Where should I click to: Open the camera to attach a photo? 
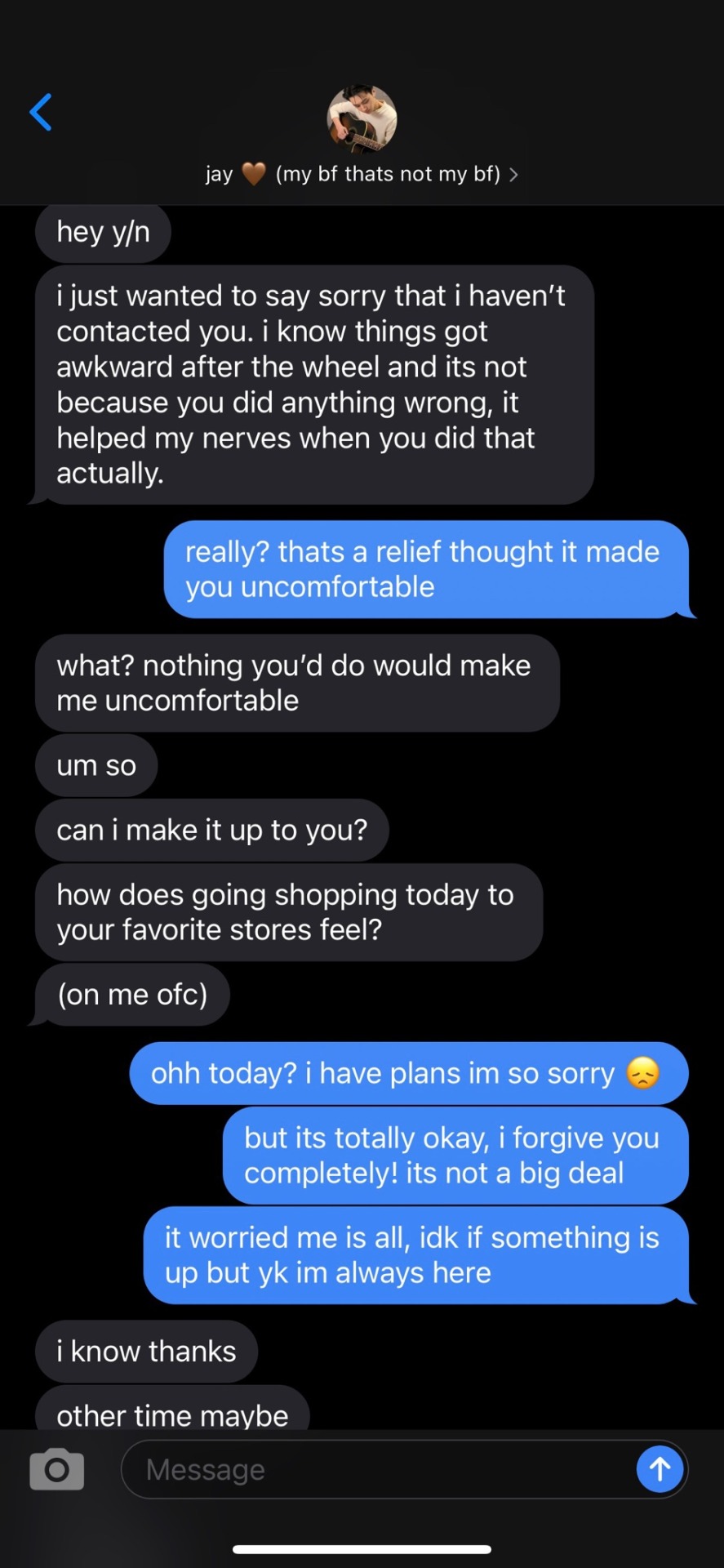point(56,1469)
